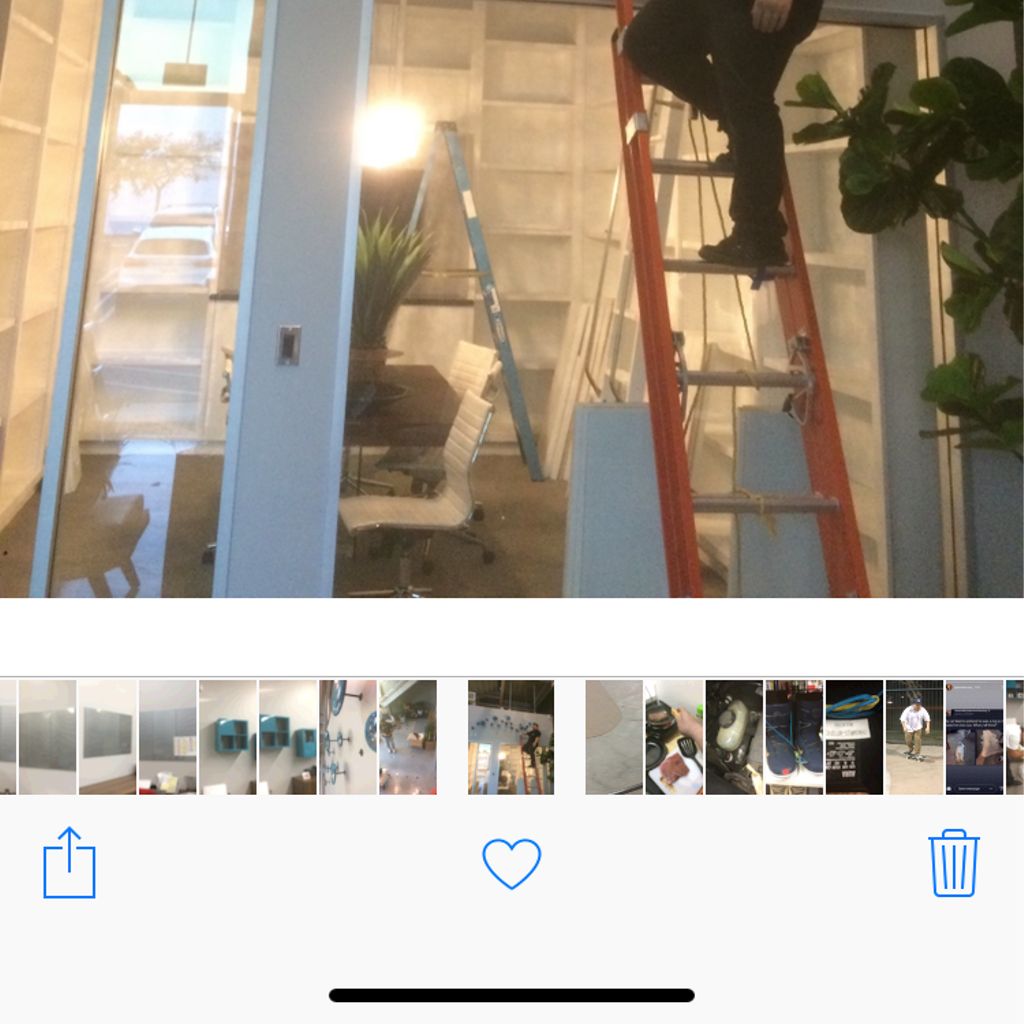Share the current photo
The height and width of the screenshot is (1024, 1024).
pos(69,862)
